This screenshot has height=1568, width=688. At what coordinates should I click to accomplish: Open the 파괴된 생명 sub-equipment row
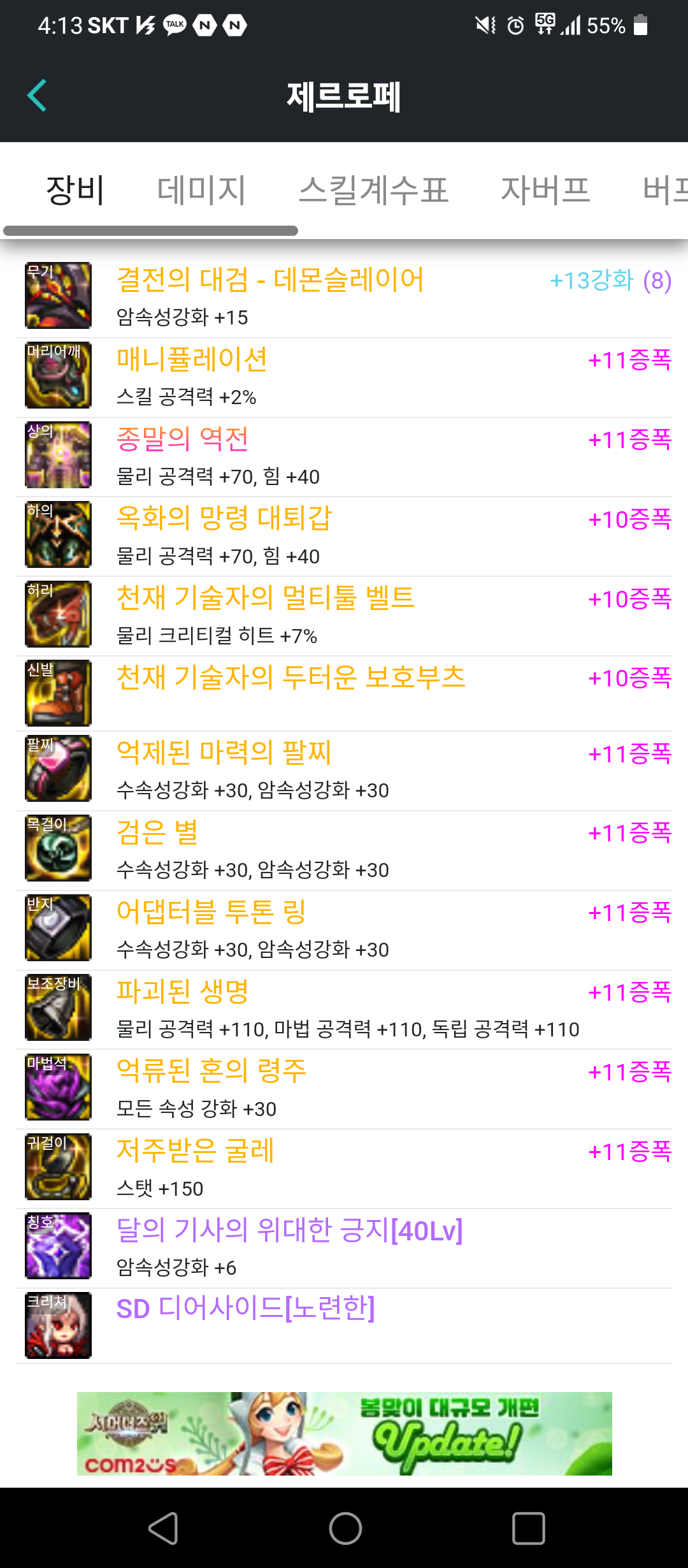[344, 1008]
